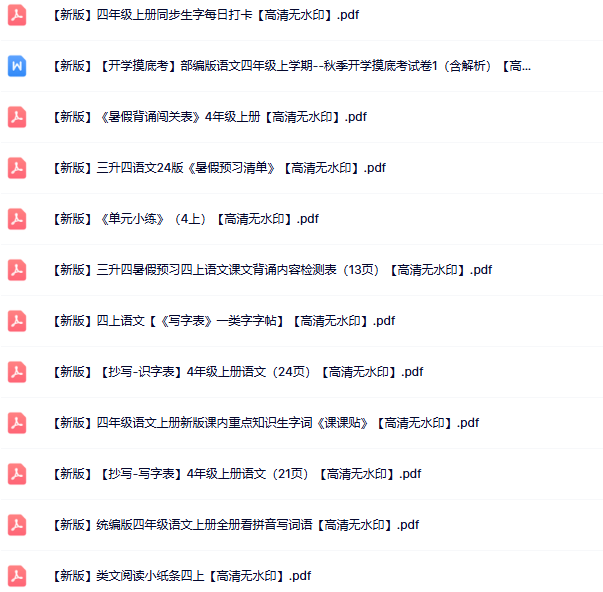Open 《暑假背诵闯关表》4年级上册 PDF
Image resolution: width=603 pixels, height=592 pixels.
coord(210,117)
